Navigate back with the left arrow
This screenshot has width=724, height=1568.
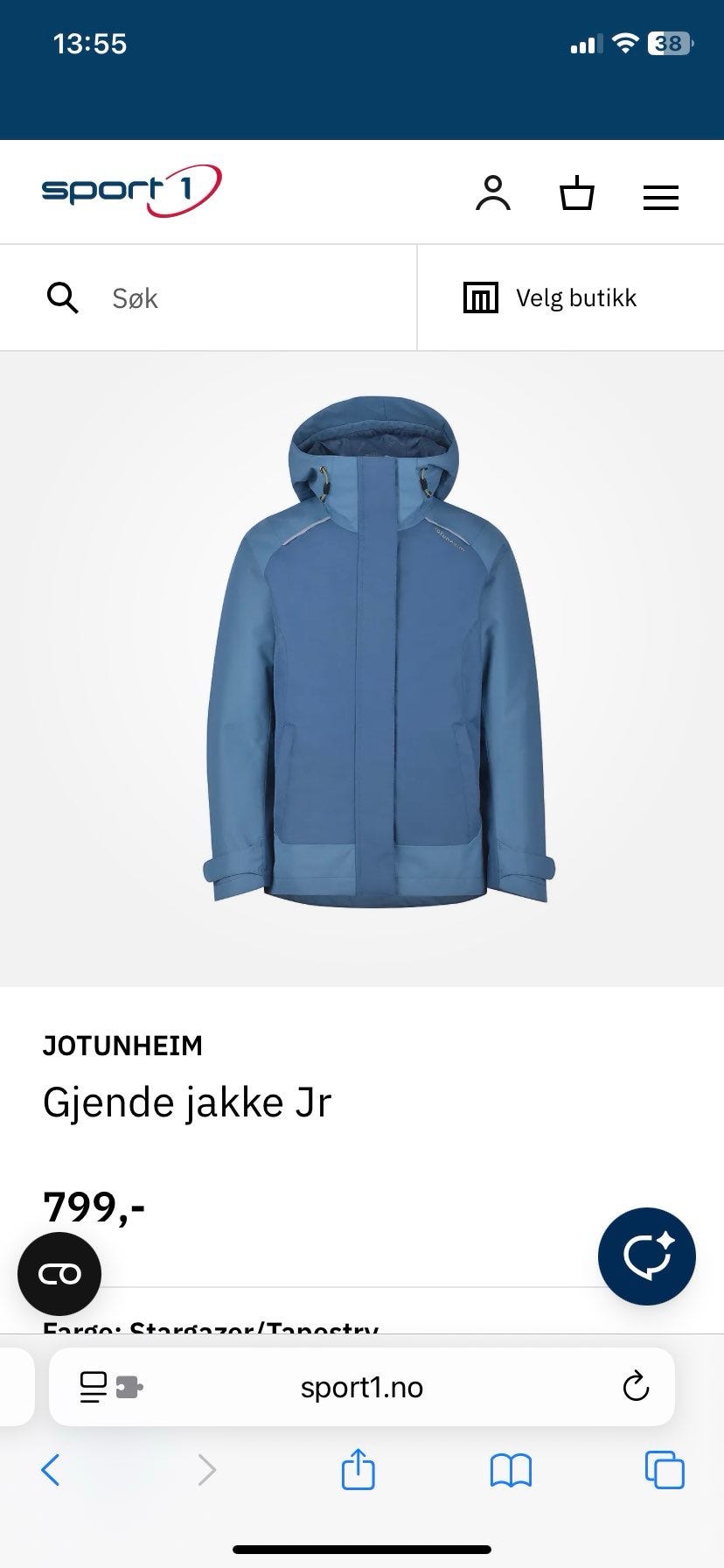(x=51, y=1470)
